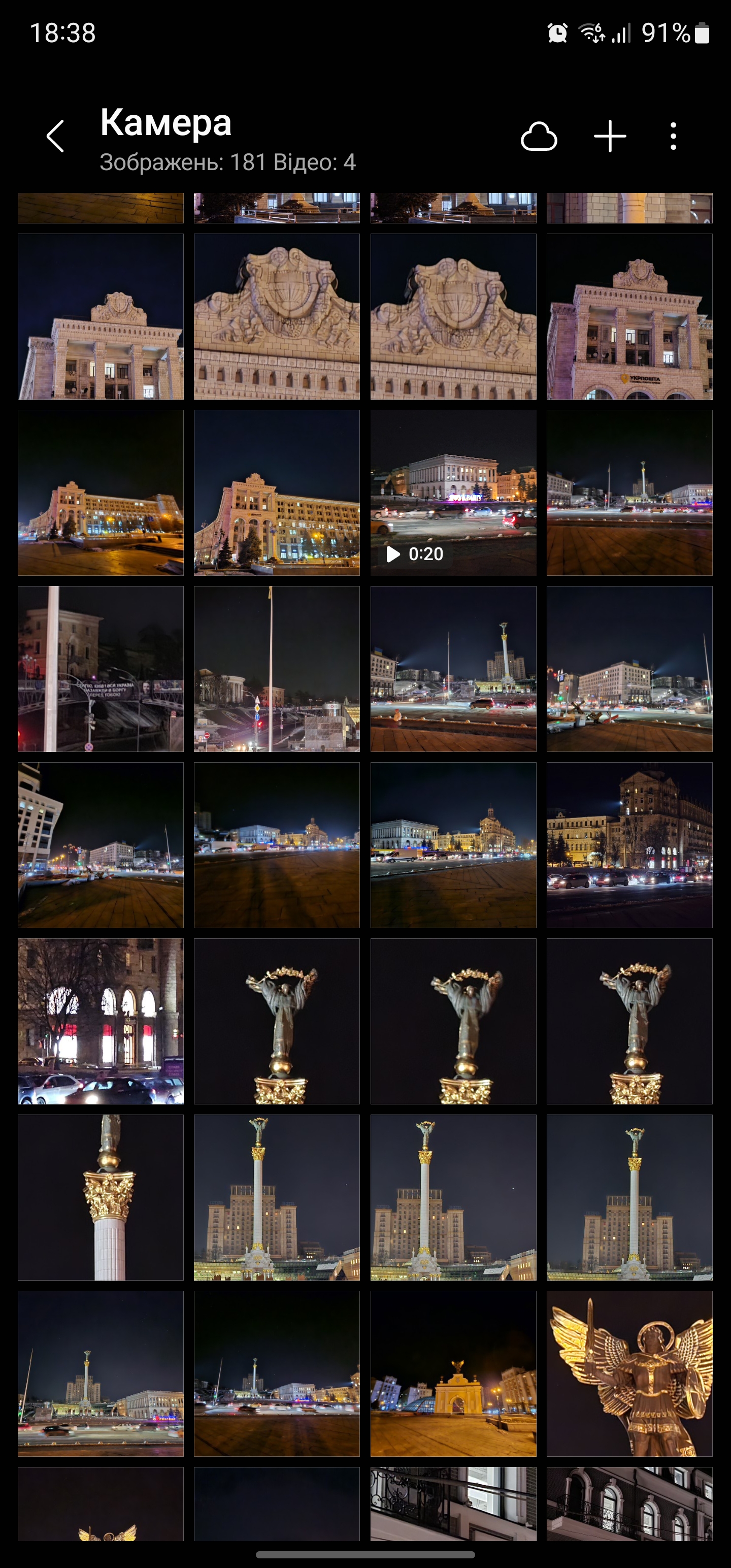Open the photo of the white pole with banner
Image resolution: width=731 pixels, height=1568 pixels.
click(x=101, y=668)
